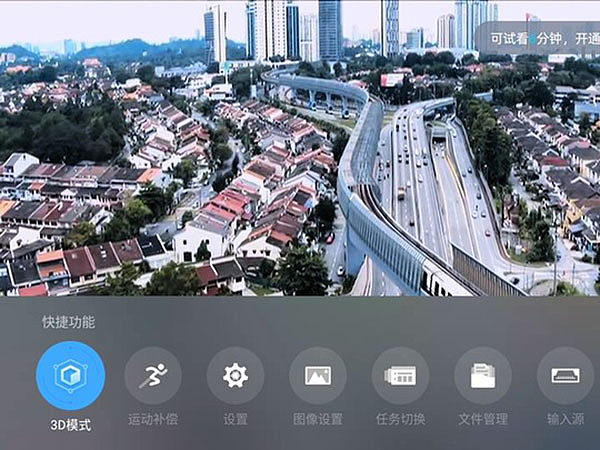Open 任务切换 task switcher
The width and height of the screenshot is (600, 450).
(x=400, y=376)
